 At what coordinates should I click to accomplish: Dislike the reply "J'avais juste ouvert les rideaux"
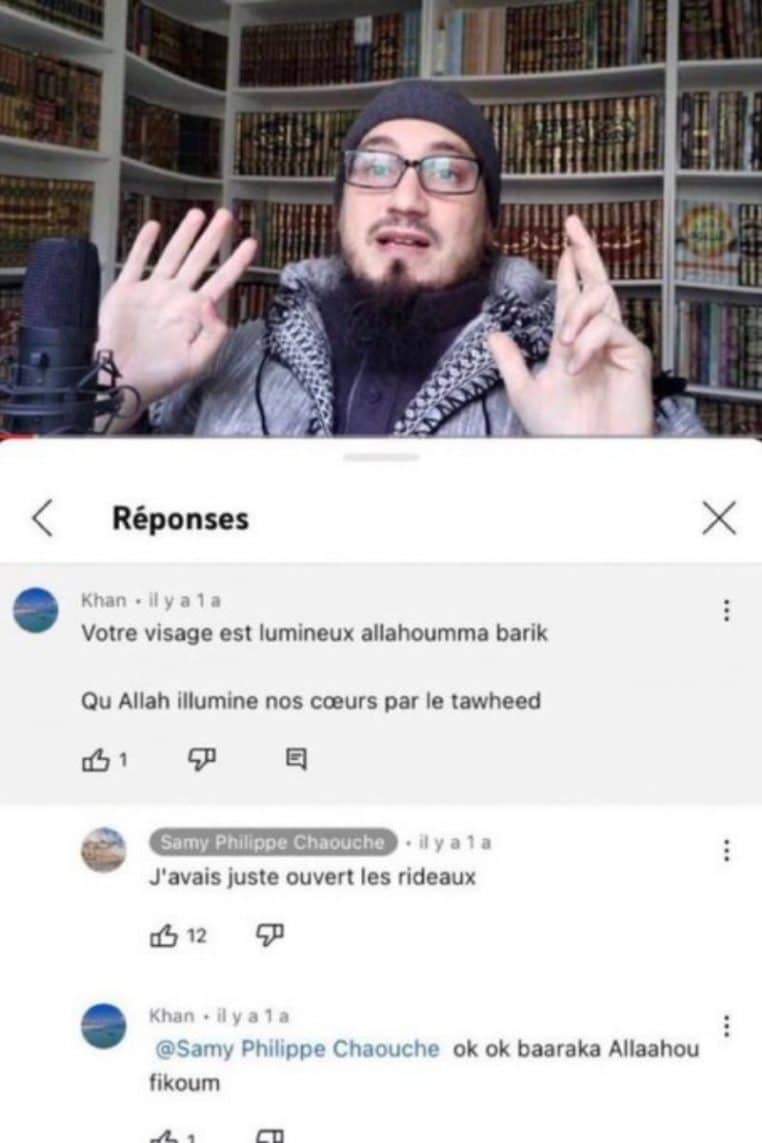270,936
